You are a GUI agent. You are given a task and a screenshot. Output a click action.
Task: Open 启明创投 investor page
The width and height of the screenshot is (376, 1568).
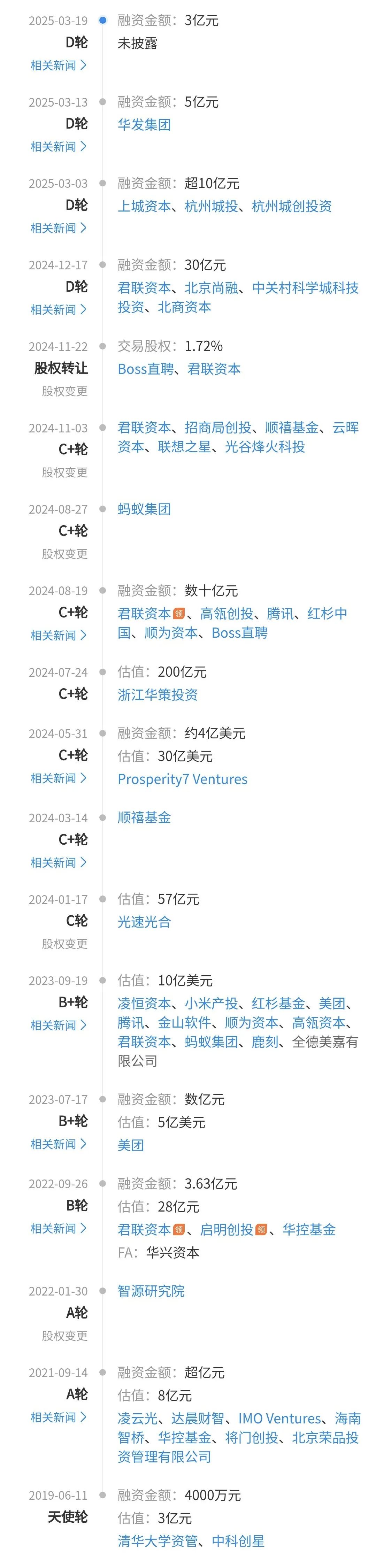click(226, 1230)
